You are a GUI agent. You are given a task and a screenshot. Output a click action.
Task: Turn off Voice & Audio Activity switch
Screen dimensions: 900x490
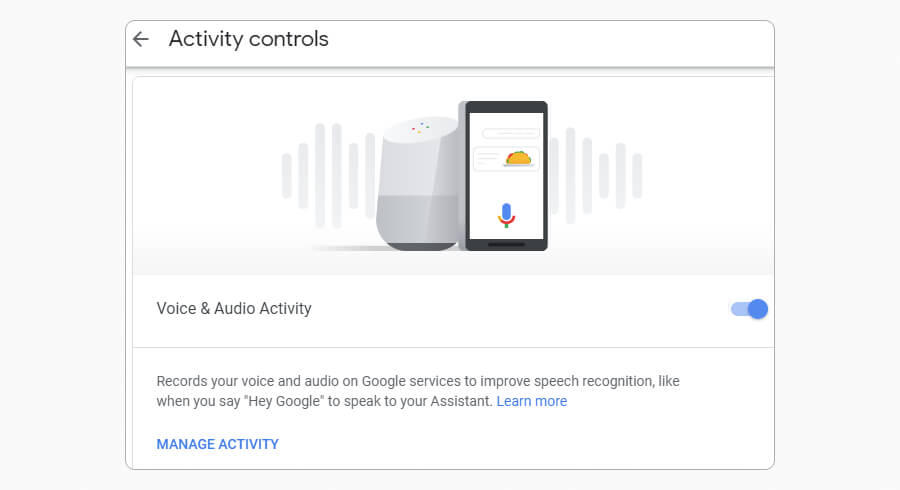point(749,309)
